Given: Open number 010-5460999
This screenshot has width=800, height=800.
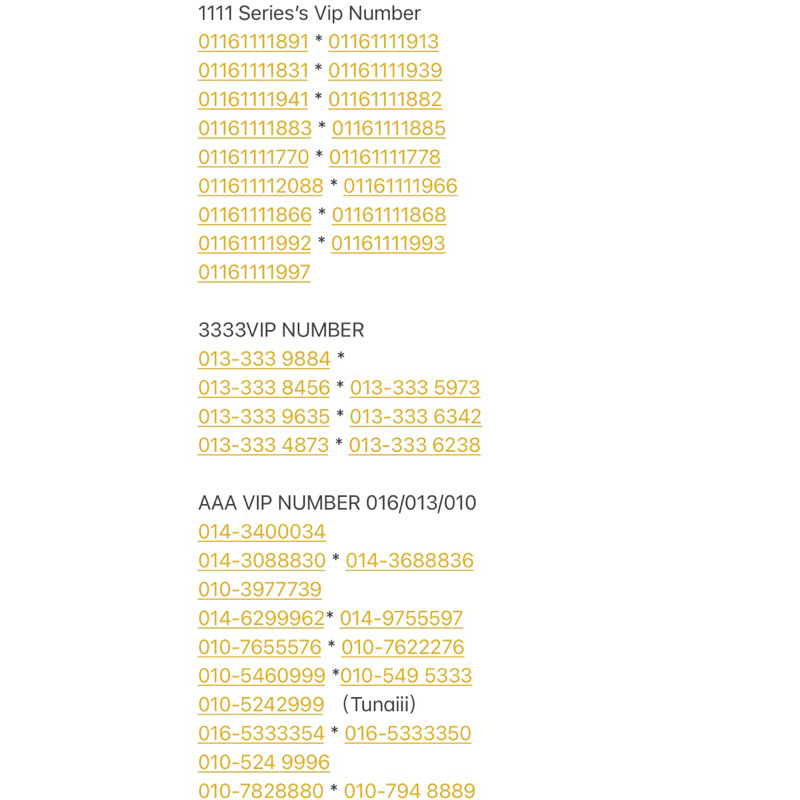Looking at the screenshot, I should tap(262, 676).
